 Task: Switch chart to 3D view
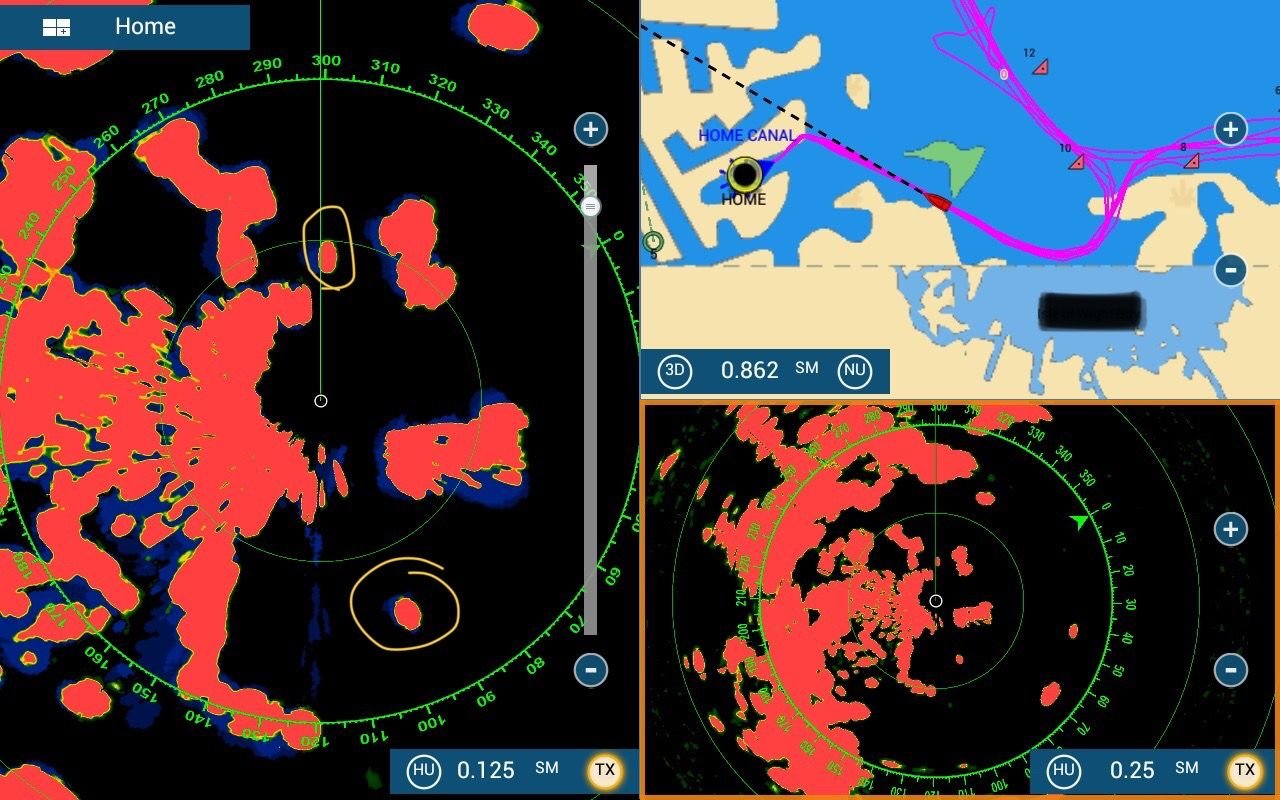pyautogui.click(x=675, y=371)
